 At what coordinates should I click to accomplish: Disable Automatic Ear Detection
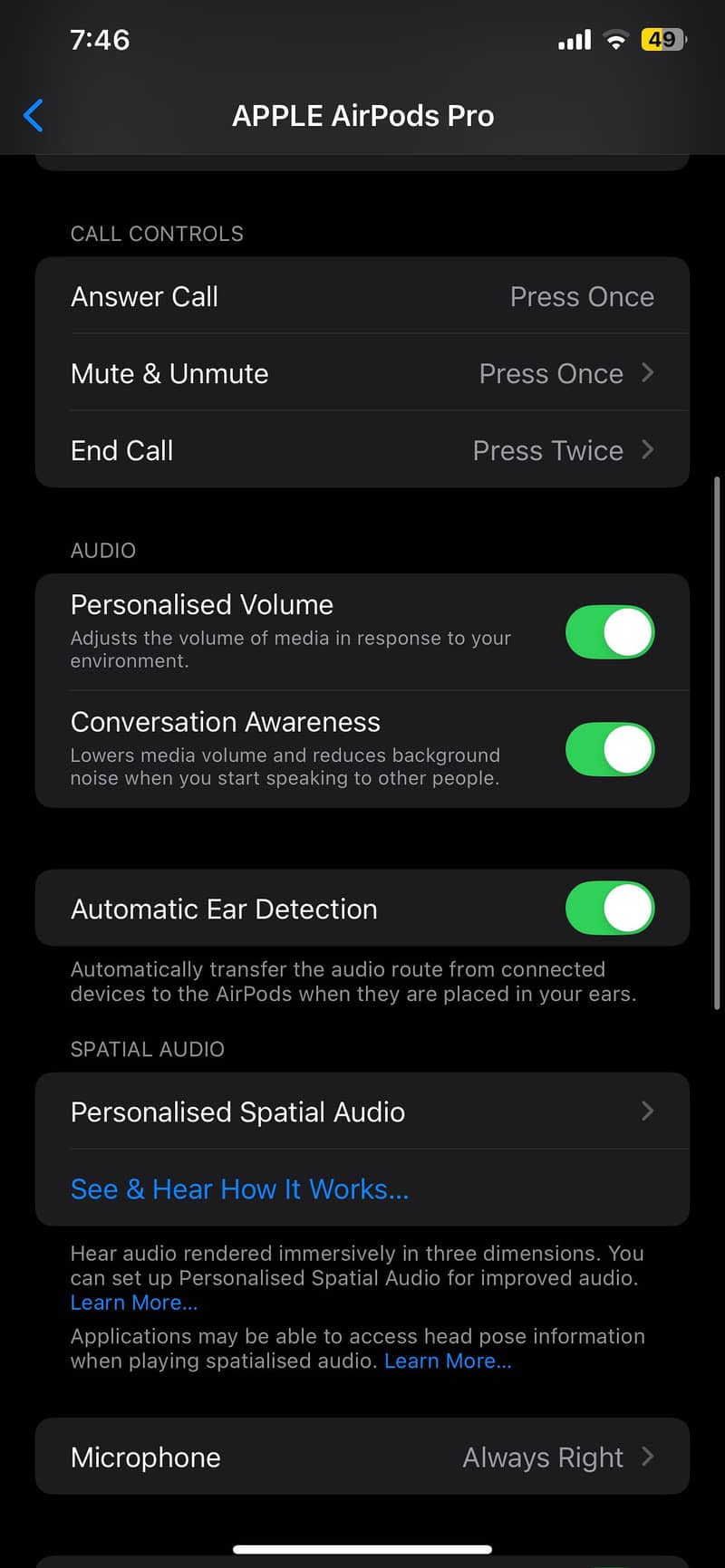tap(609, 909)
